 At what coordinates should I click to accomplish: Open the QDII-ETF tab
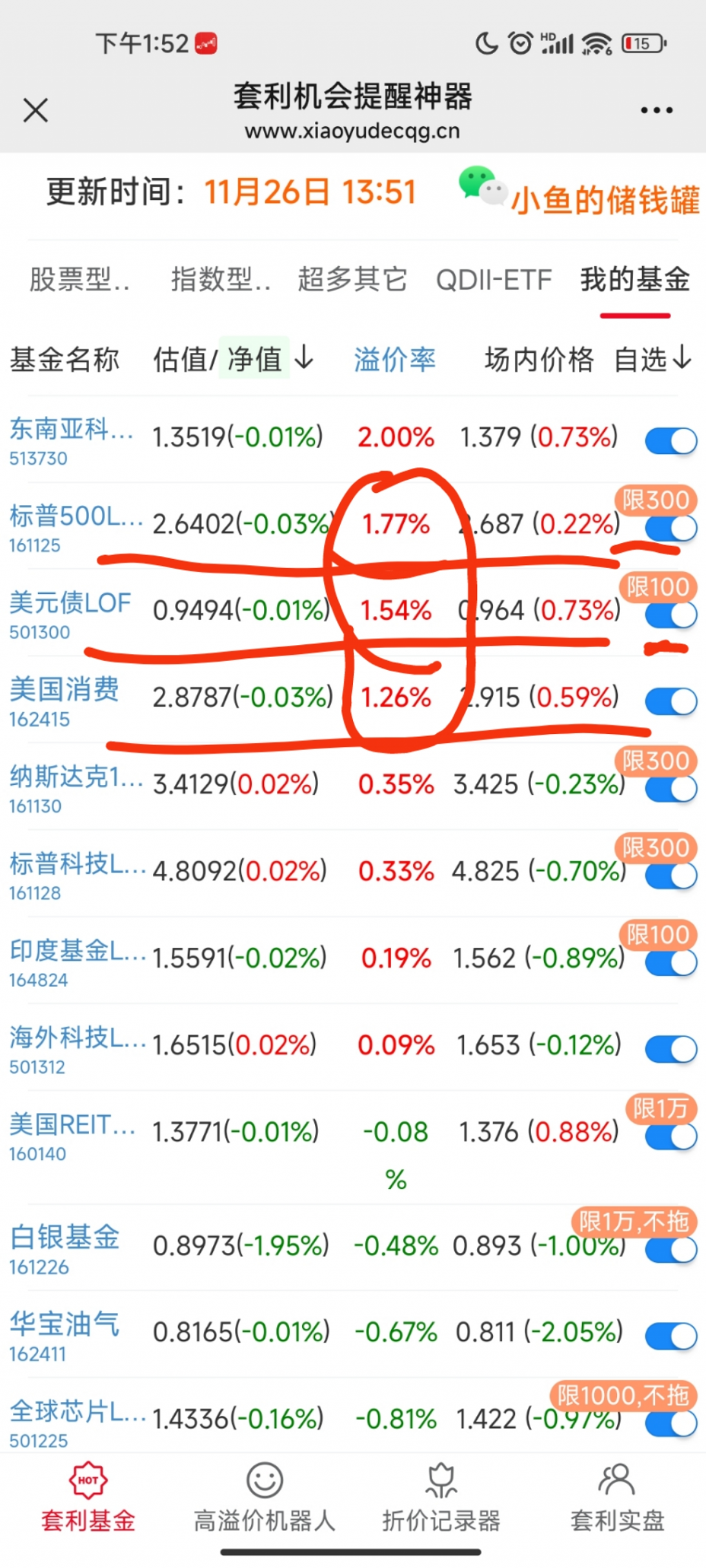click(x=494, y=281)
